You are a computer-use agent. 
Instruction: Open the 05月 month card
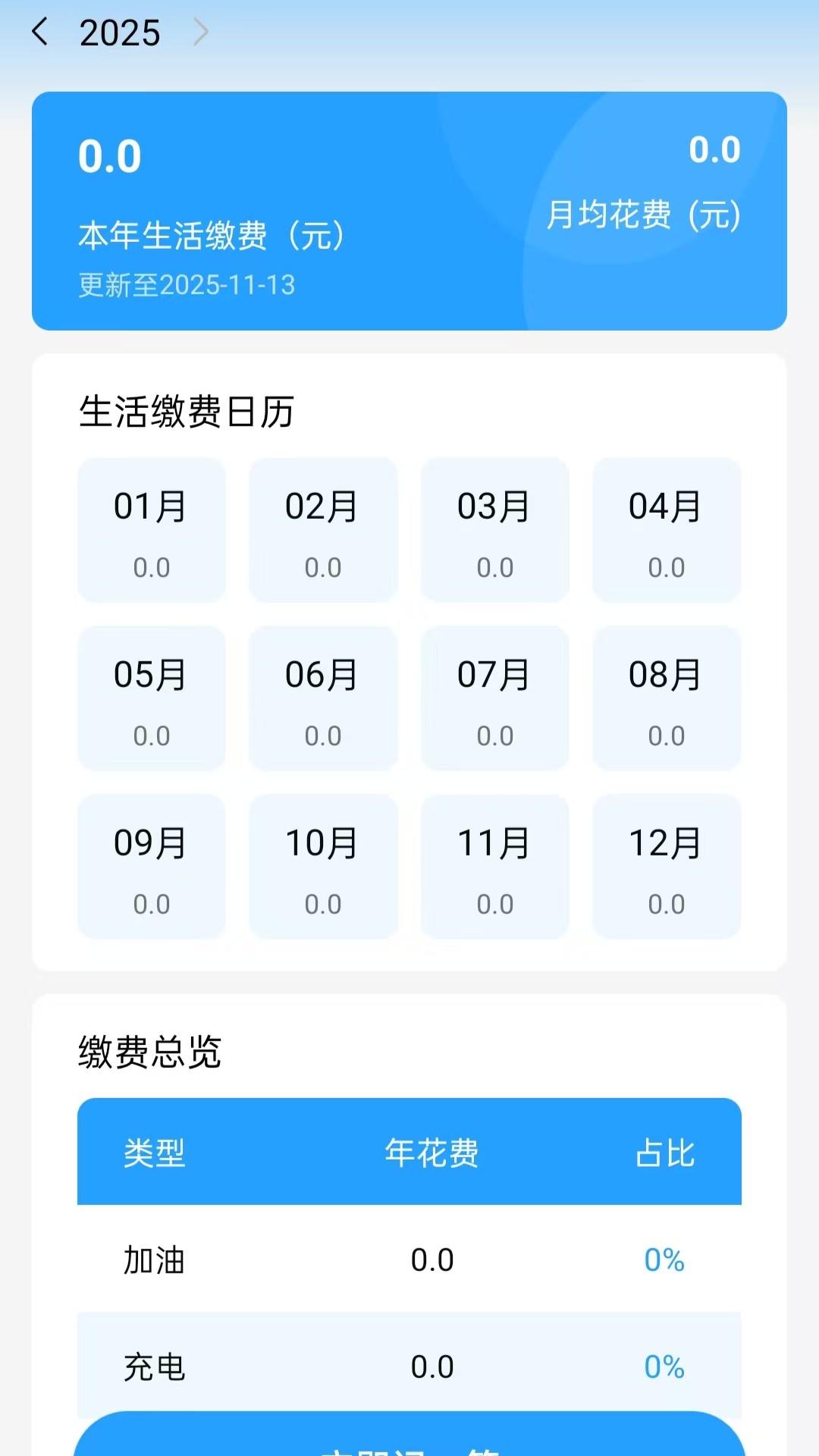click(151, 699)
